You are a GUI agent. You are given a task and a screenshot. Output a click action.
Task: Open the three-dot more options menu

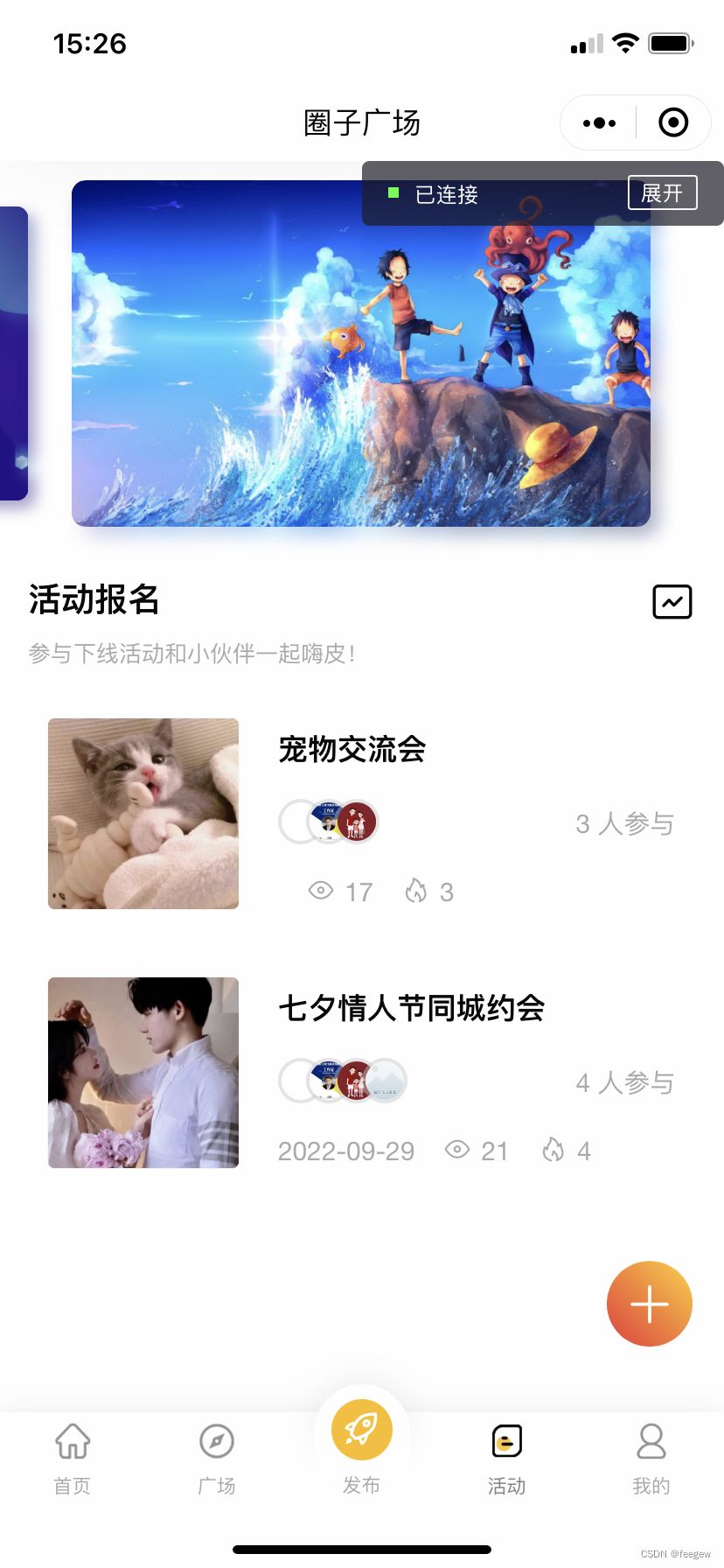[x=598, y=122]
